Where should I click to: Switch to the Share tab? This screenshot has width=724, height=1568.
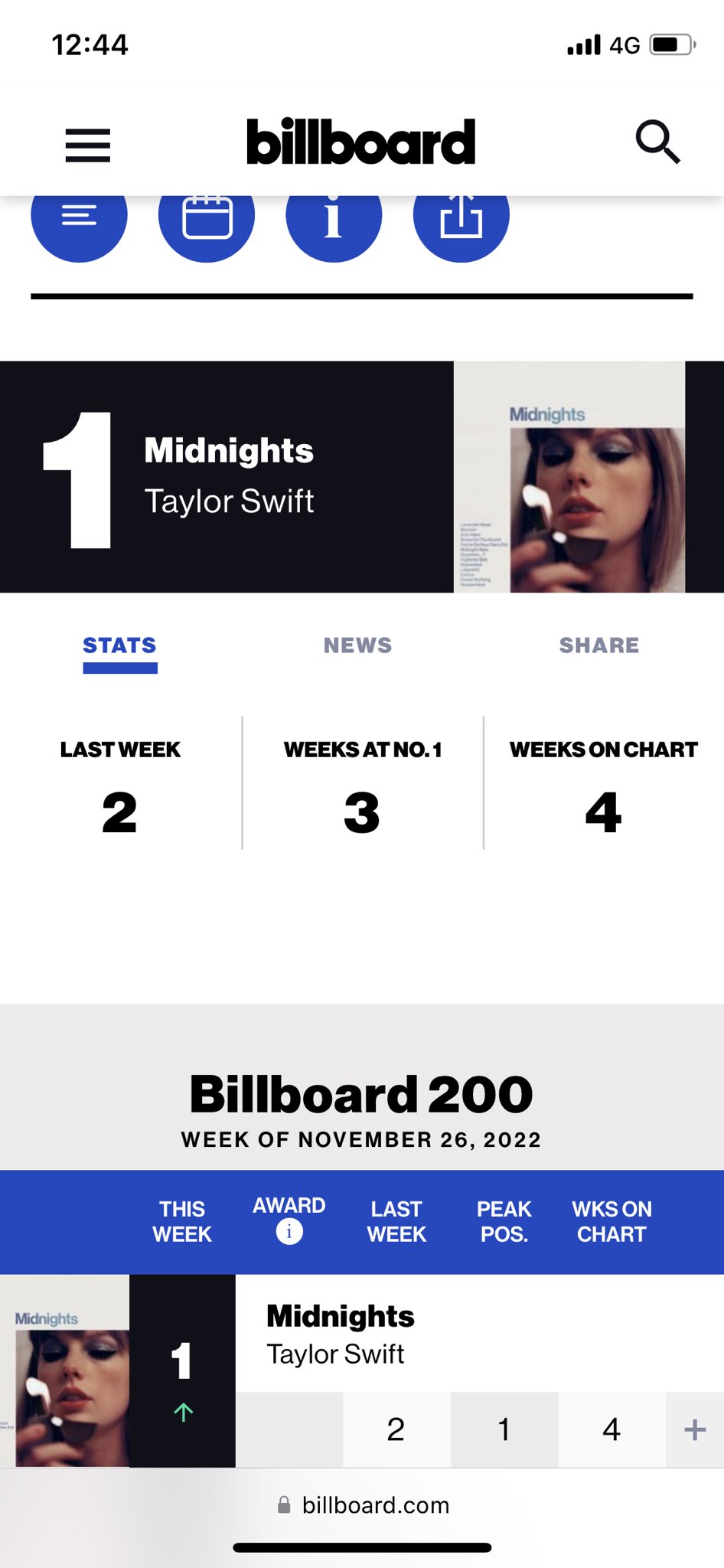(598, 645)
